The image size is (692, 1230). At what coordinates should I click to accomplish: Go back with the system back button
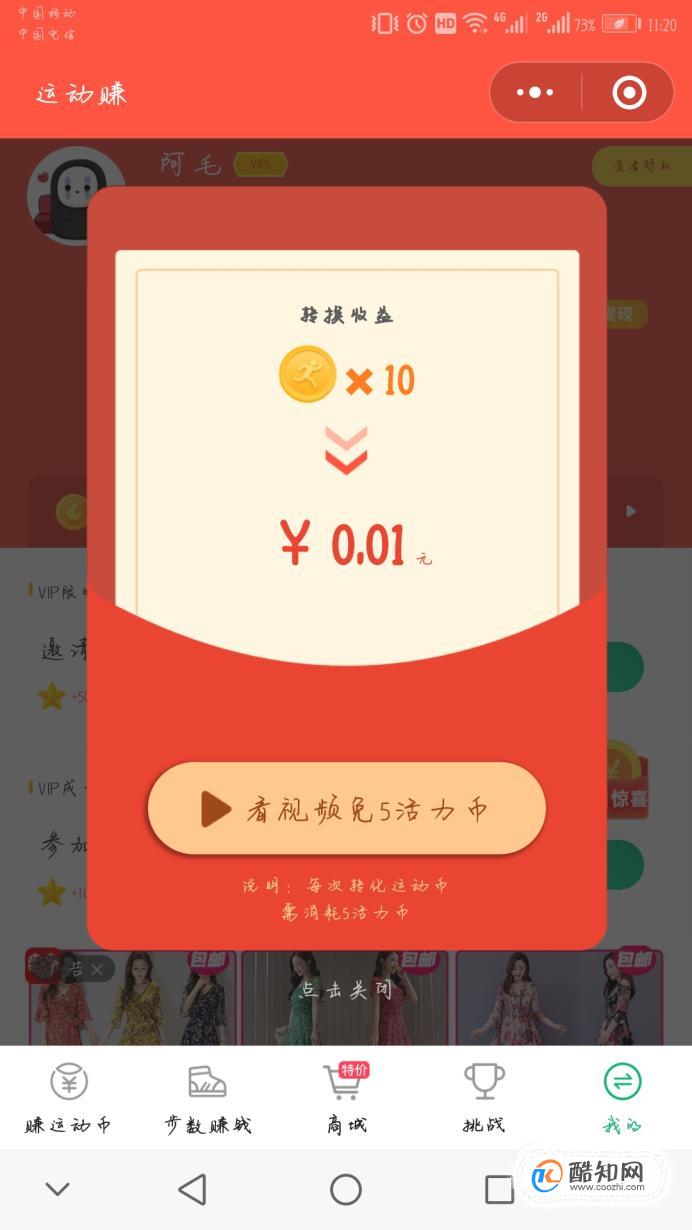click(192, 1189)
